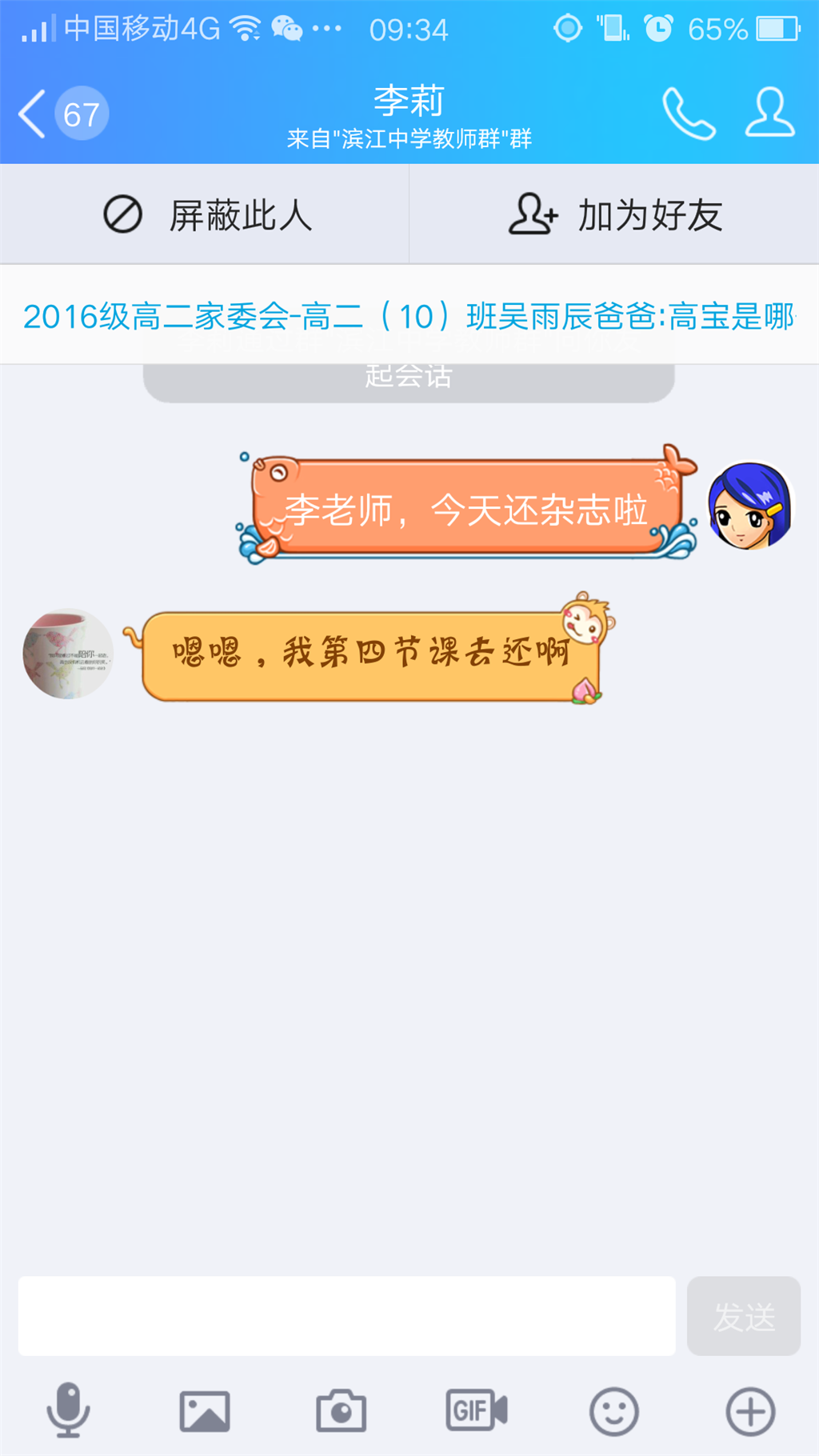The height and width of the screenshot is (1456, 819).
Task: Open the emoji picker
Action: [613, 1410]
